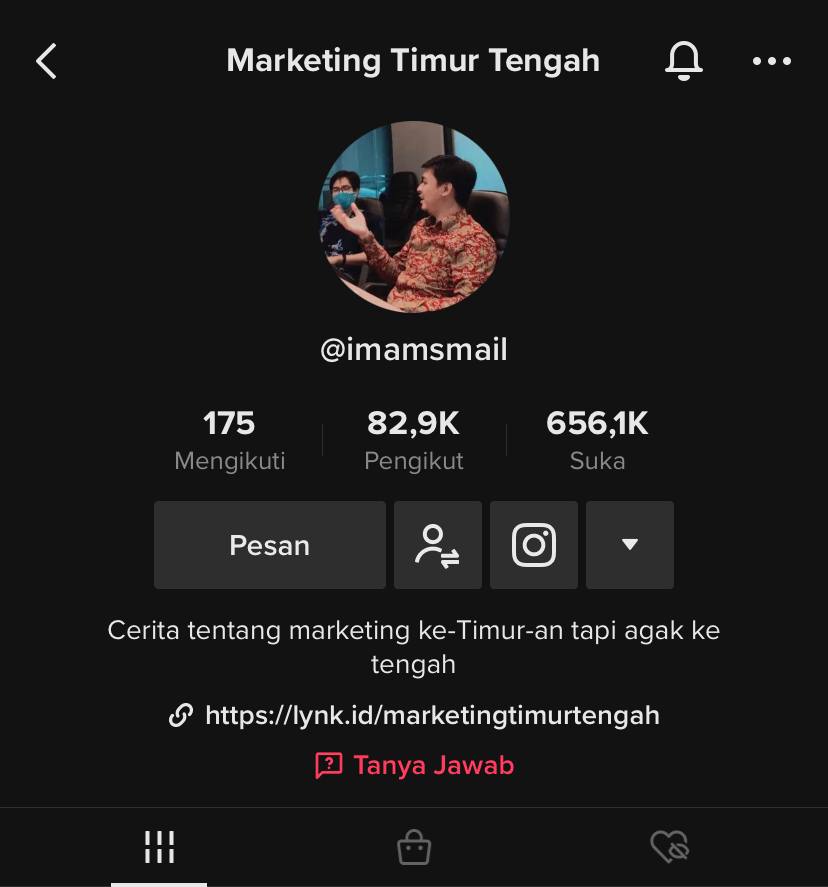Switch to the liked videos tab

click(x=669, y=848)
